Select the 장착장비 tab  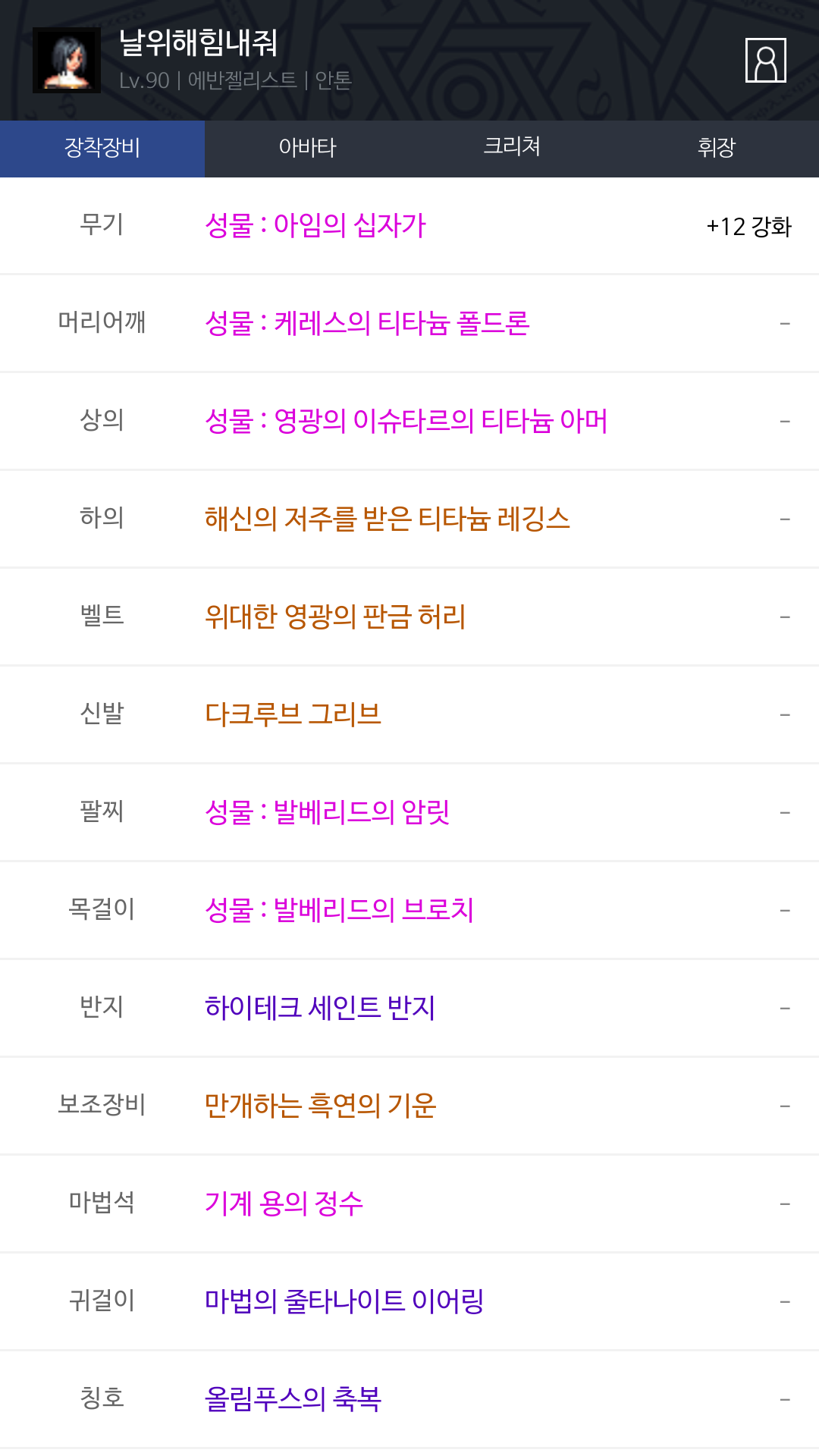[102, 149]
